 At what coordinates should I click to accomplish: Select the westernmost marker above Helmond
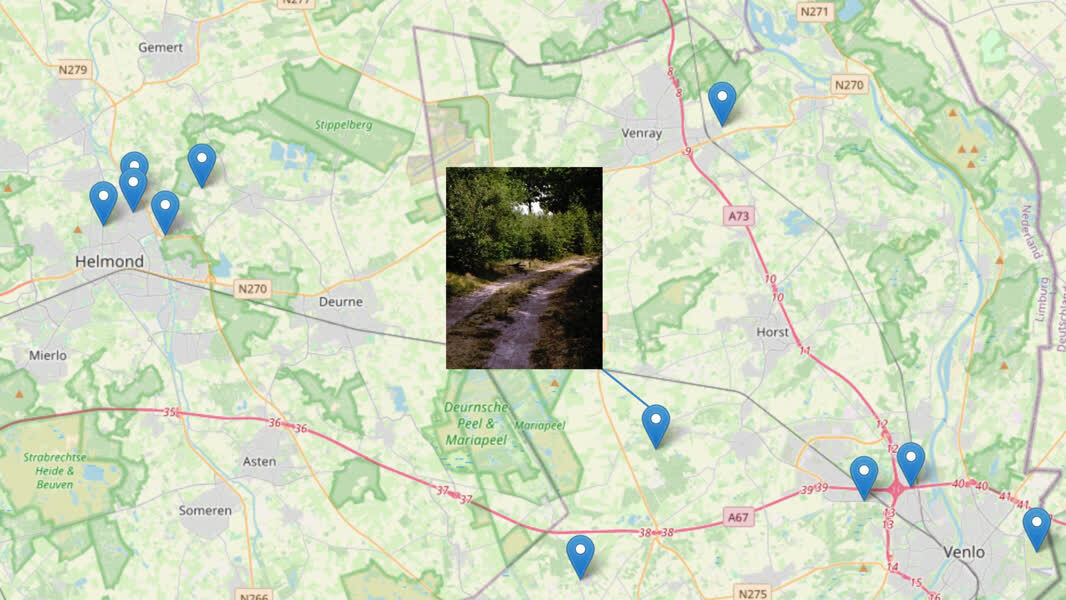(103, 201)
